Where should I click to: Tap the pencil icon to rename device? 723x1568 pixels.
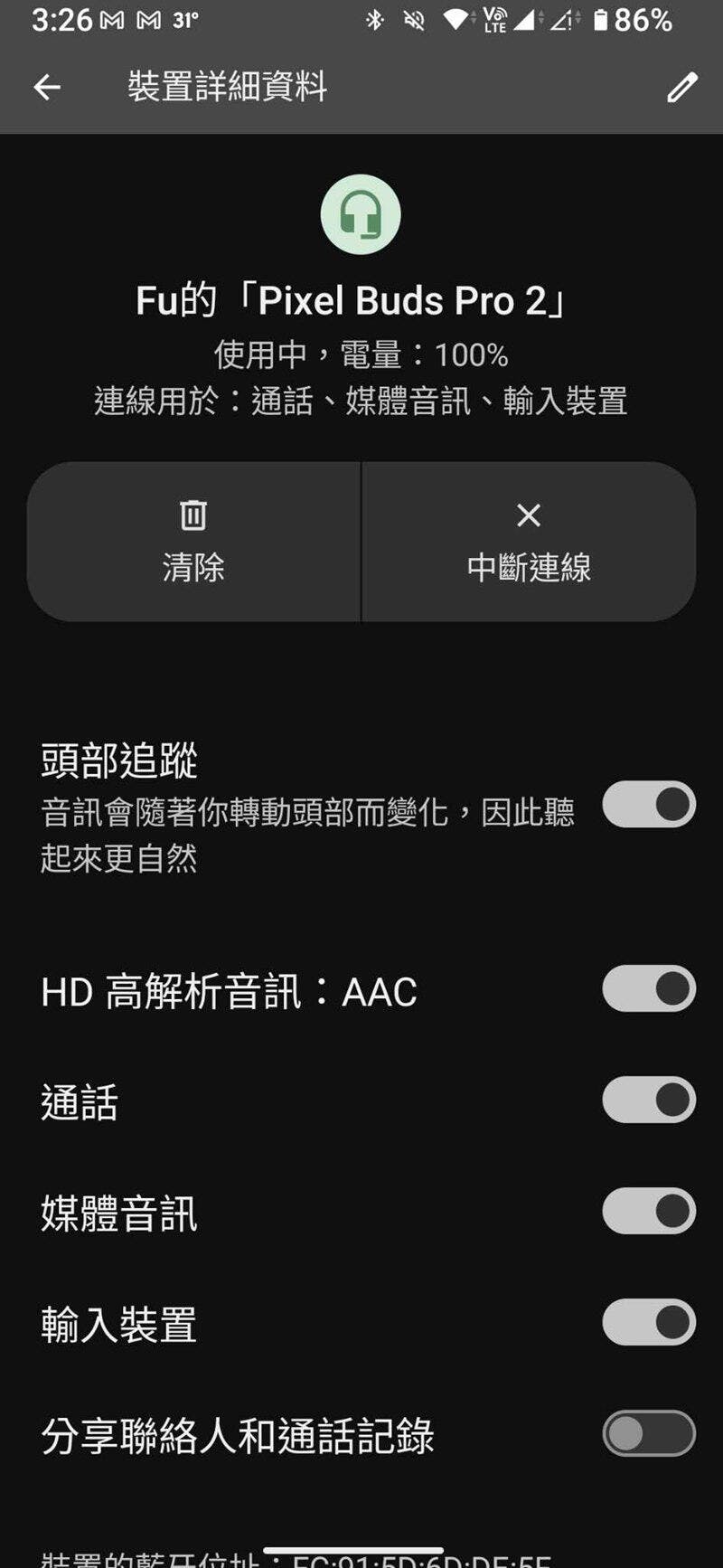click(x=682, y=88)
